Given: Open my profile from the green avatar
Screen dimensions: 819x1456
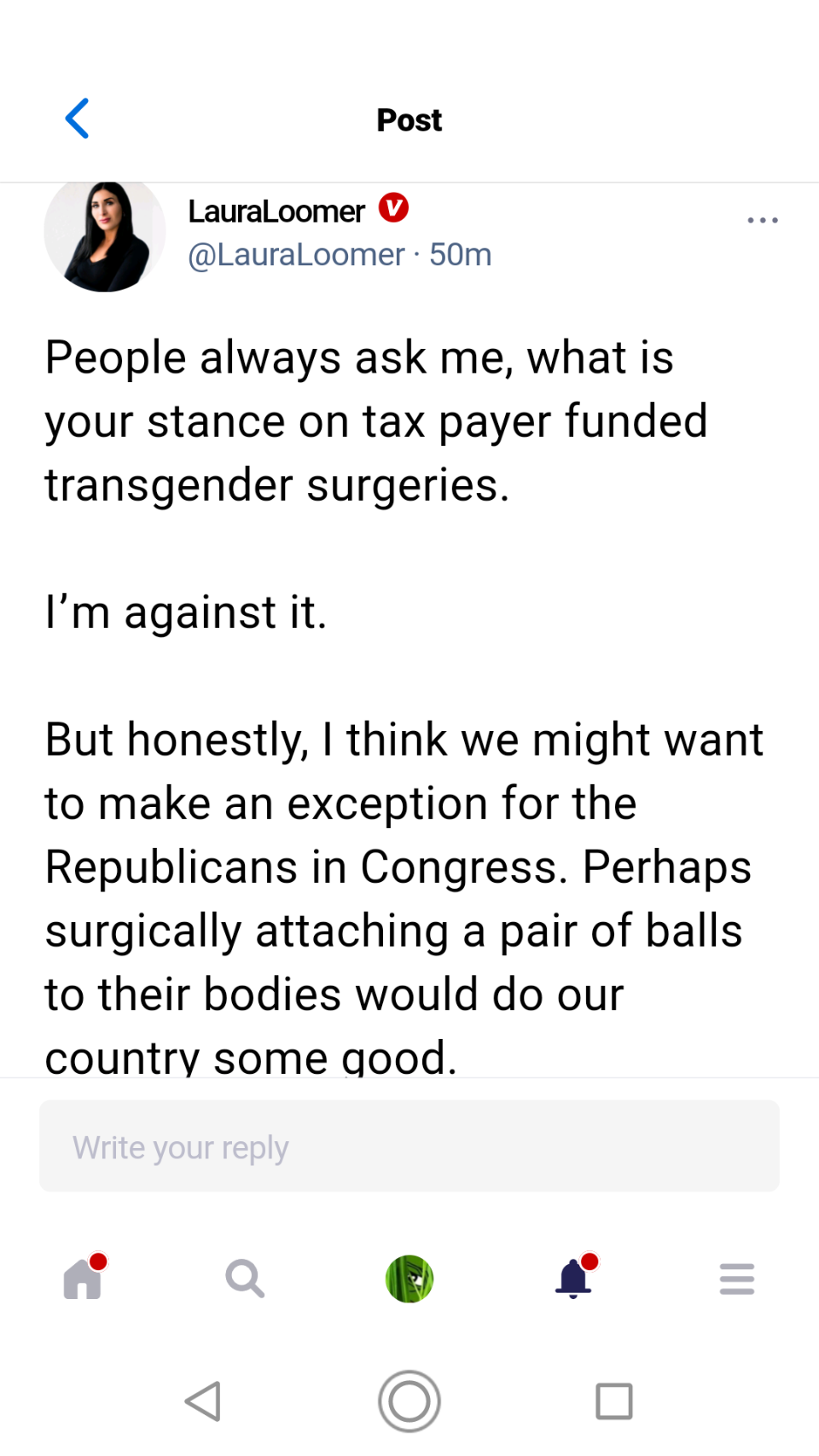Looking at the screenshot, I should (409, 1279).
